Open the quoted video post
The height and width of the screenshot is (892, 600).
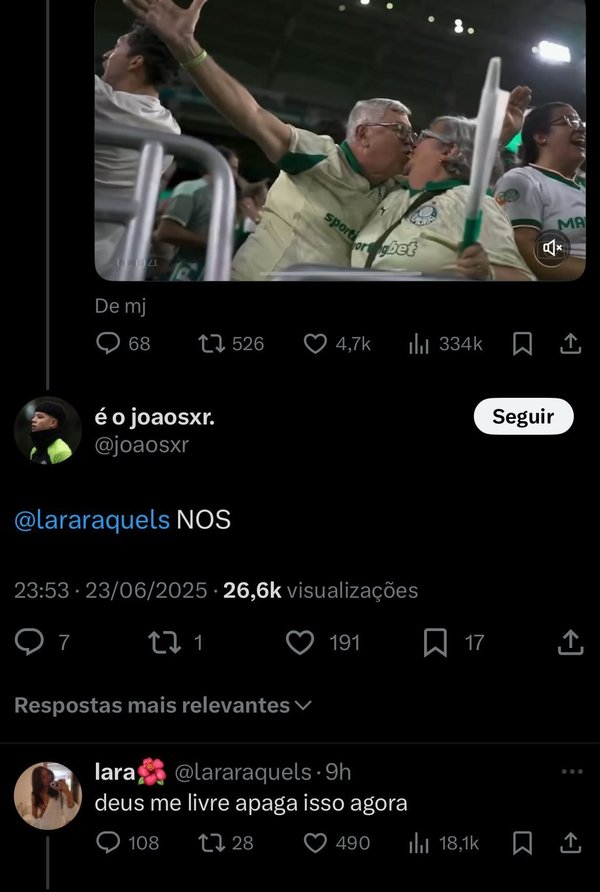point(340,140)
